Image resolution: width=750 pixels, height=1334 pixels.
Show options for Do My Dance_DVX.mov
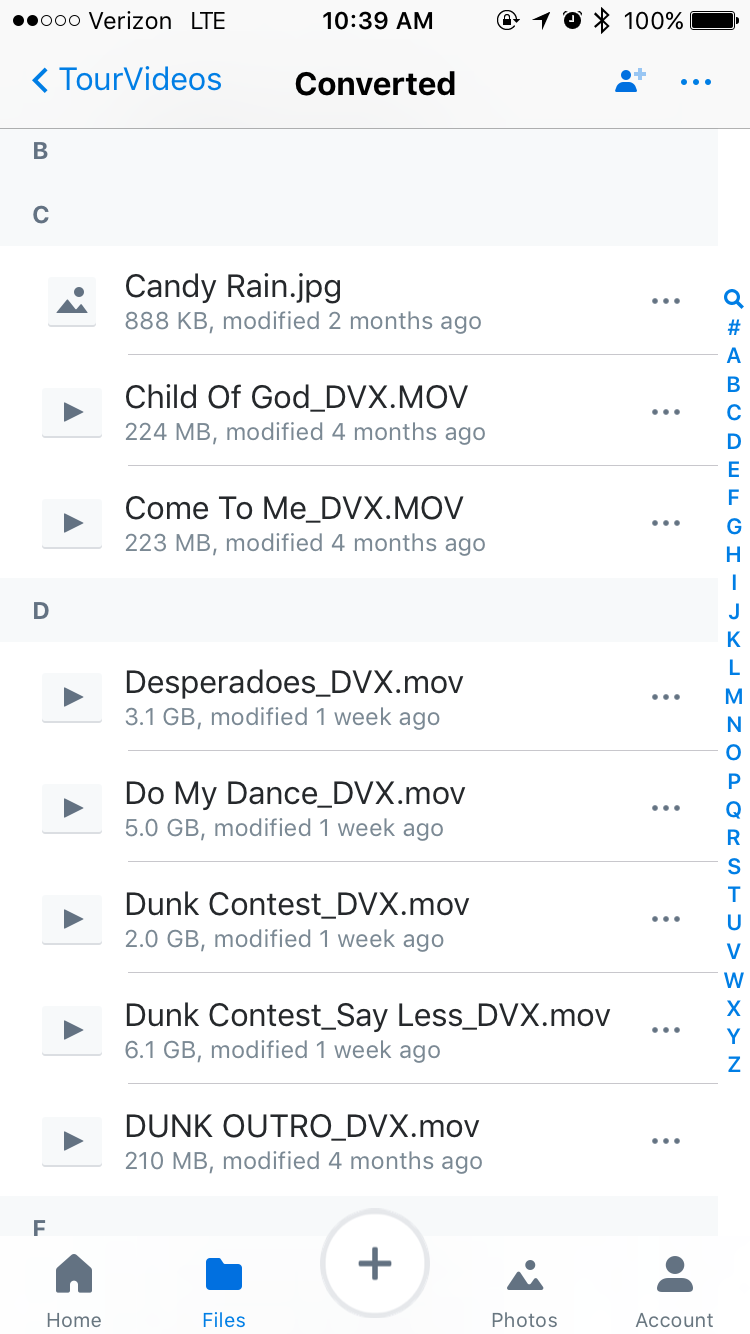tap(665, 808)
